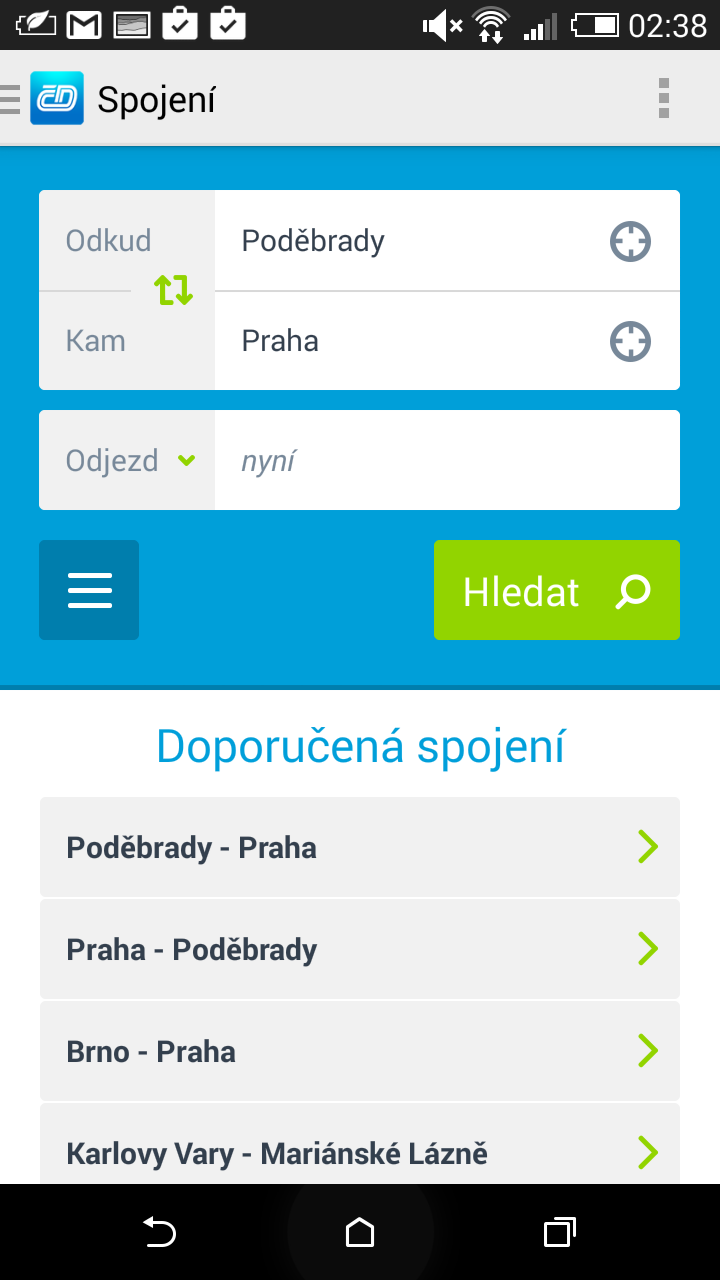Open the overflow menu
This screenshot has height=1280, width=720.
(663, 99)
